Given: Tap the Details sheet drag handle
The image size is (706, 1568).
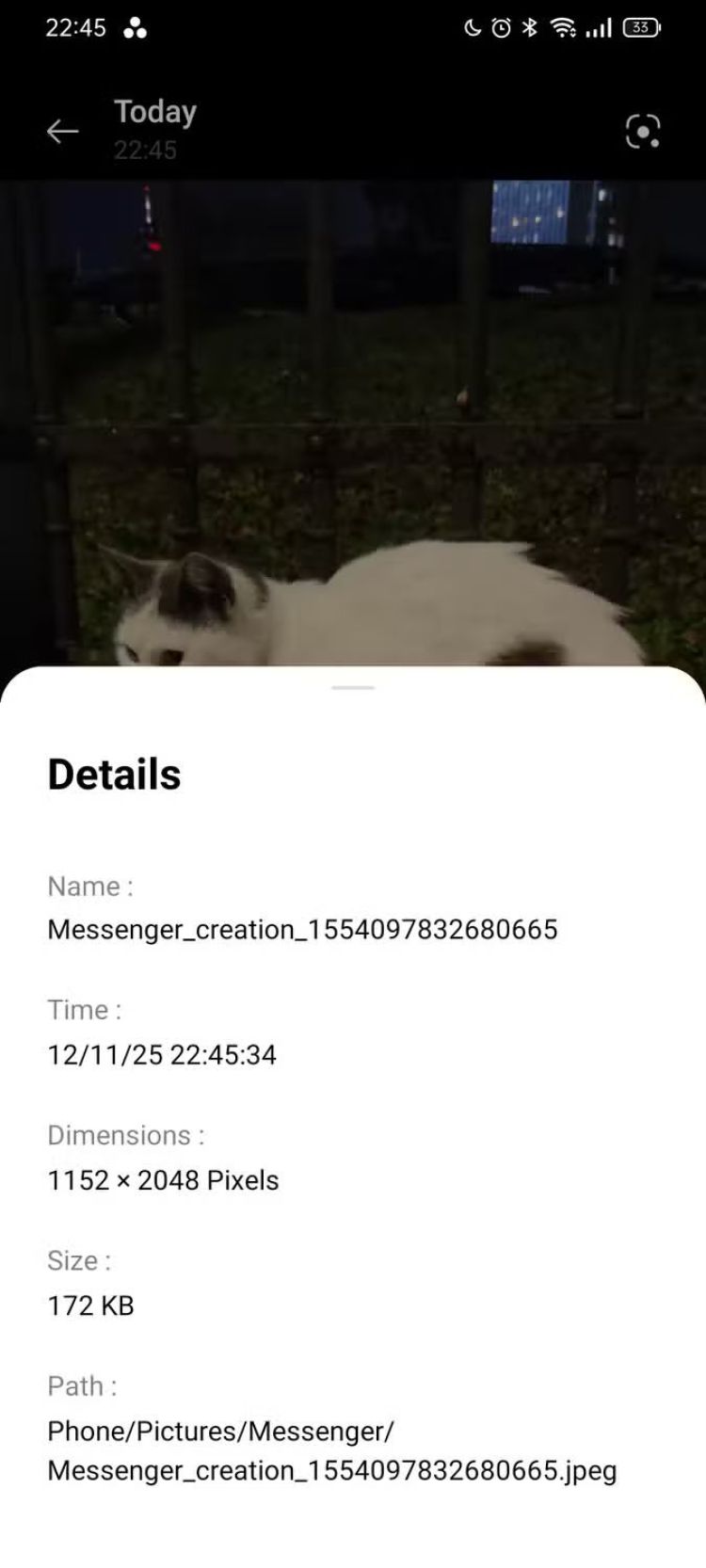Looking at the screenshot, I should coord(353,688).
